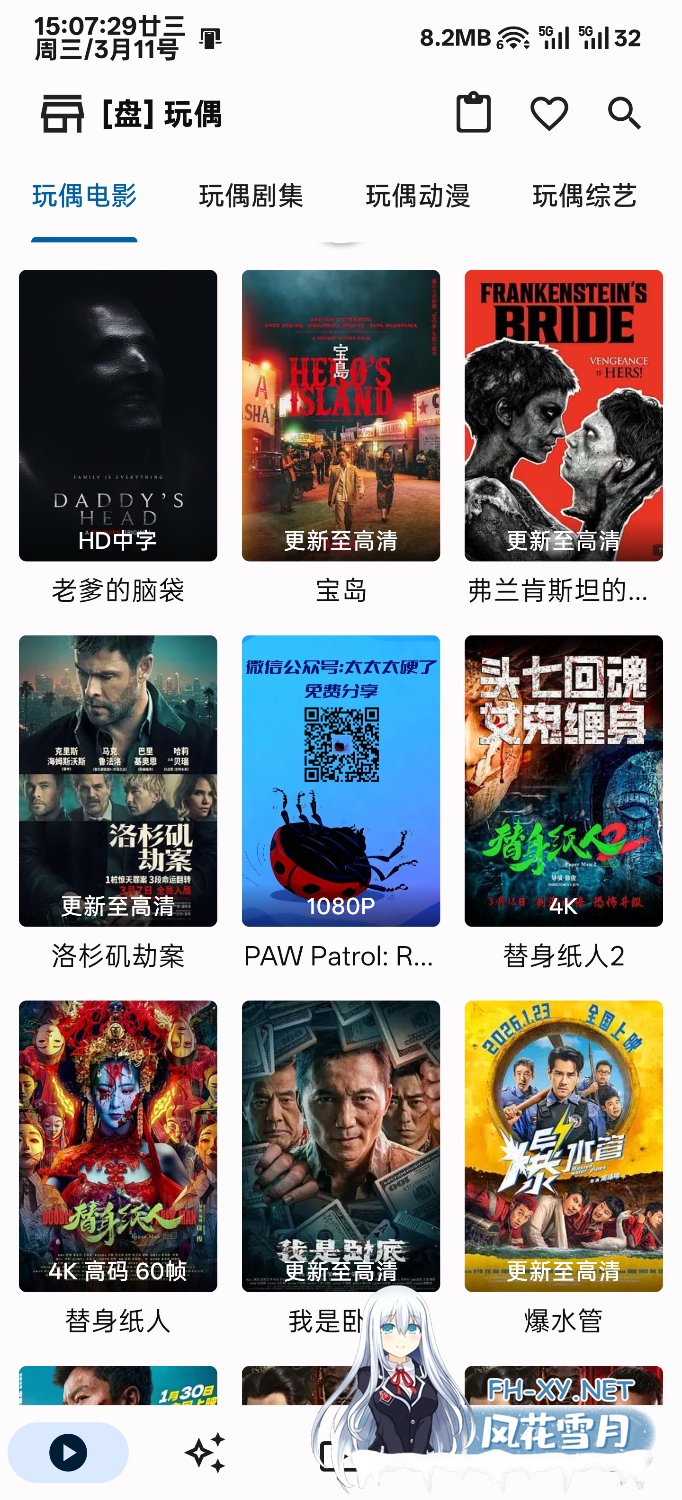Tap the play button in bottom bar
Screen dimensions: 682x1500
pyautogui.click(x=68, y=1452)
